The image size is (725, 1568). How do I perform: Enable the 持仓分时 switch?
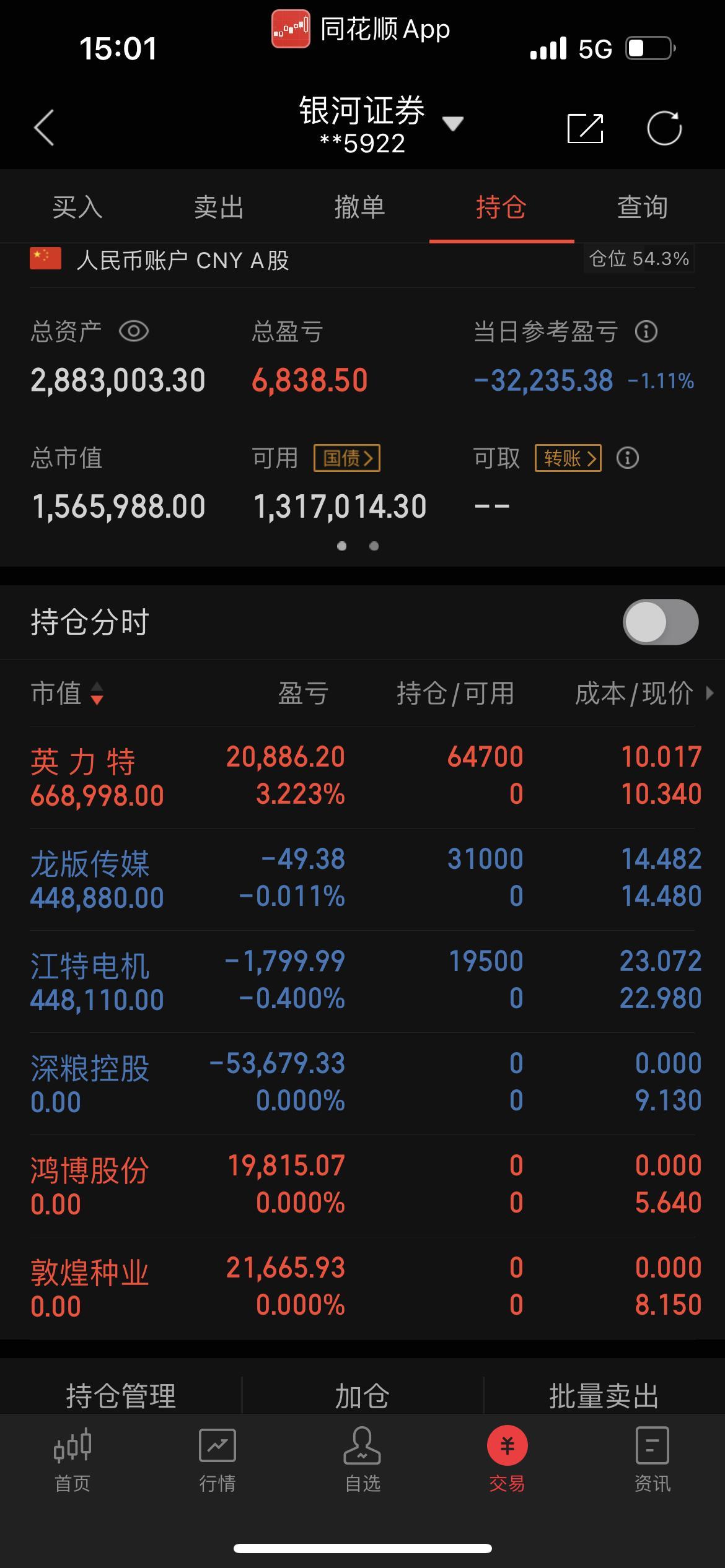661,622
